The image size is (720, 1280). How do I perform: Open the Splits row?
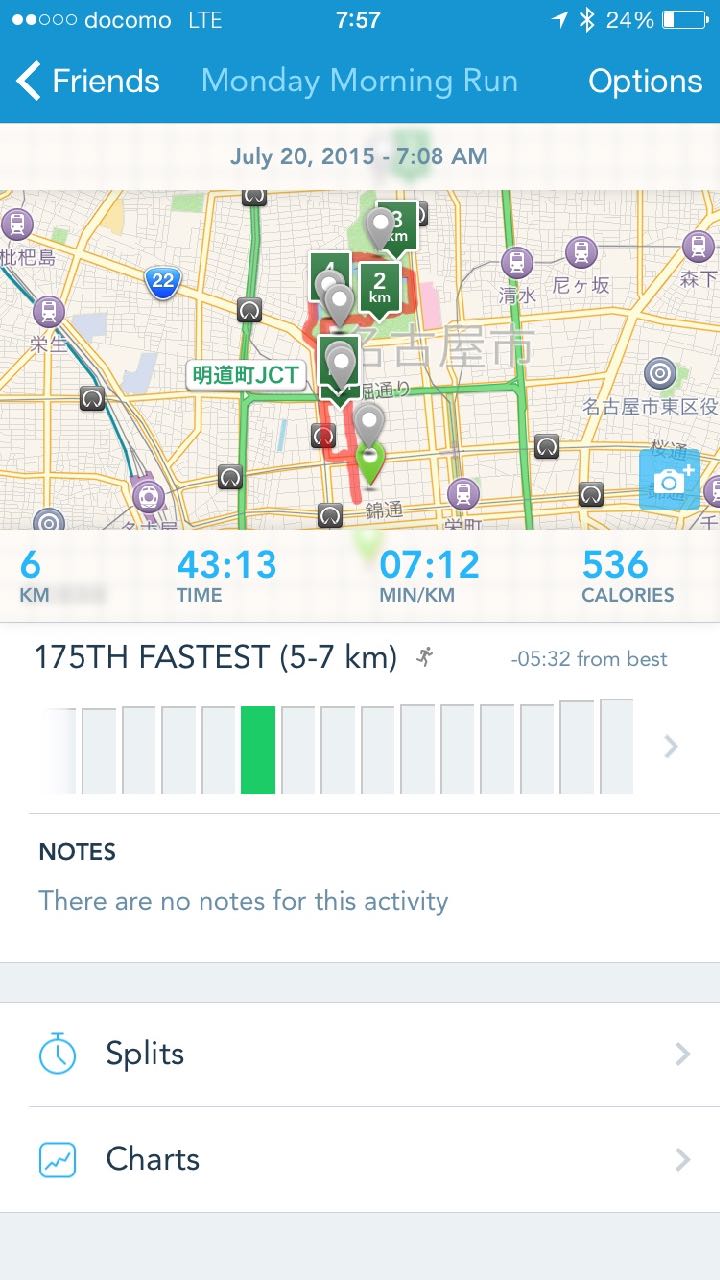(x=360, y=1054)
